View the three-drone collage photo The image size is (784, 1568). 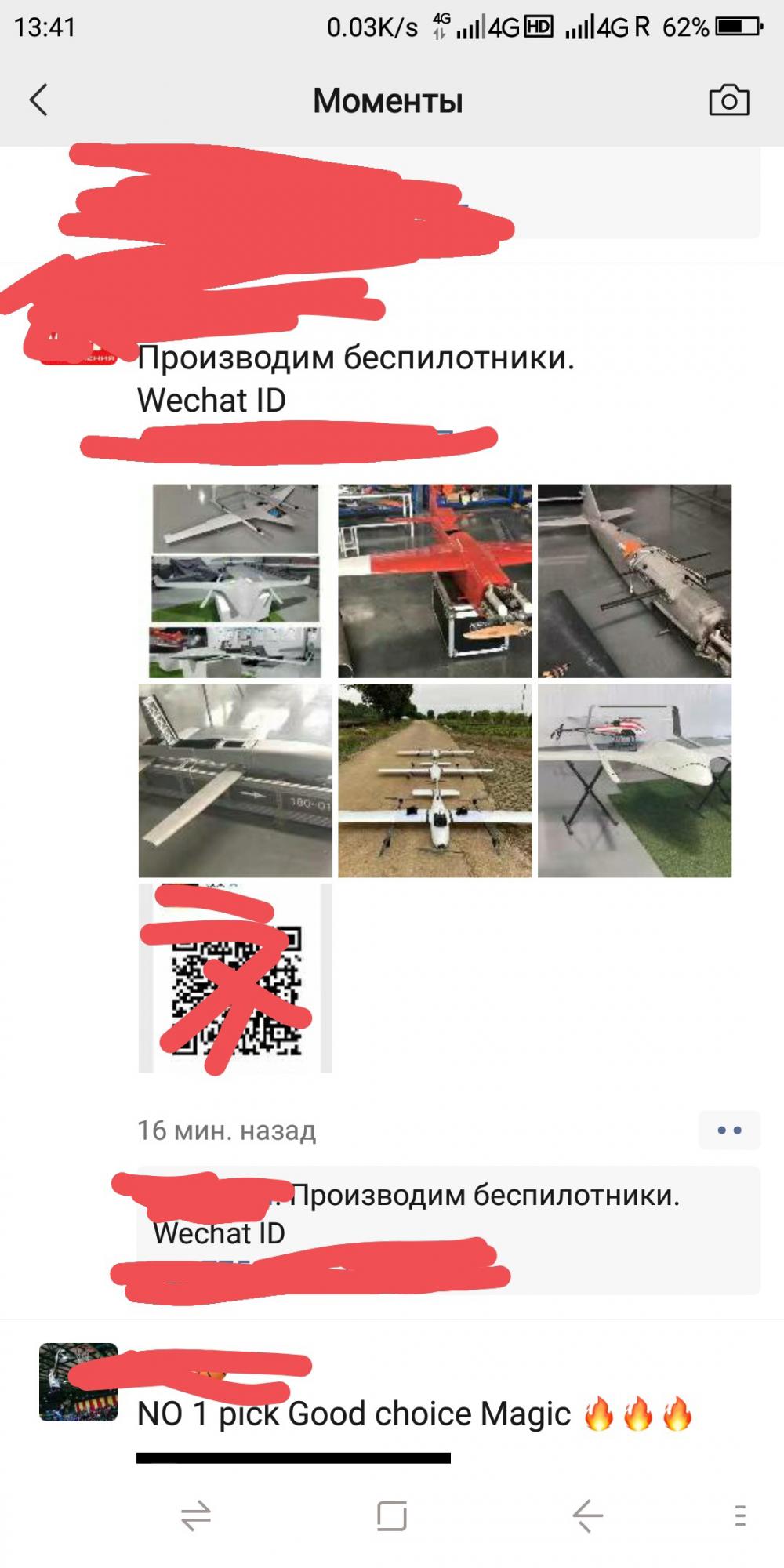235,581
